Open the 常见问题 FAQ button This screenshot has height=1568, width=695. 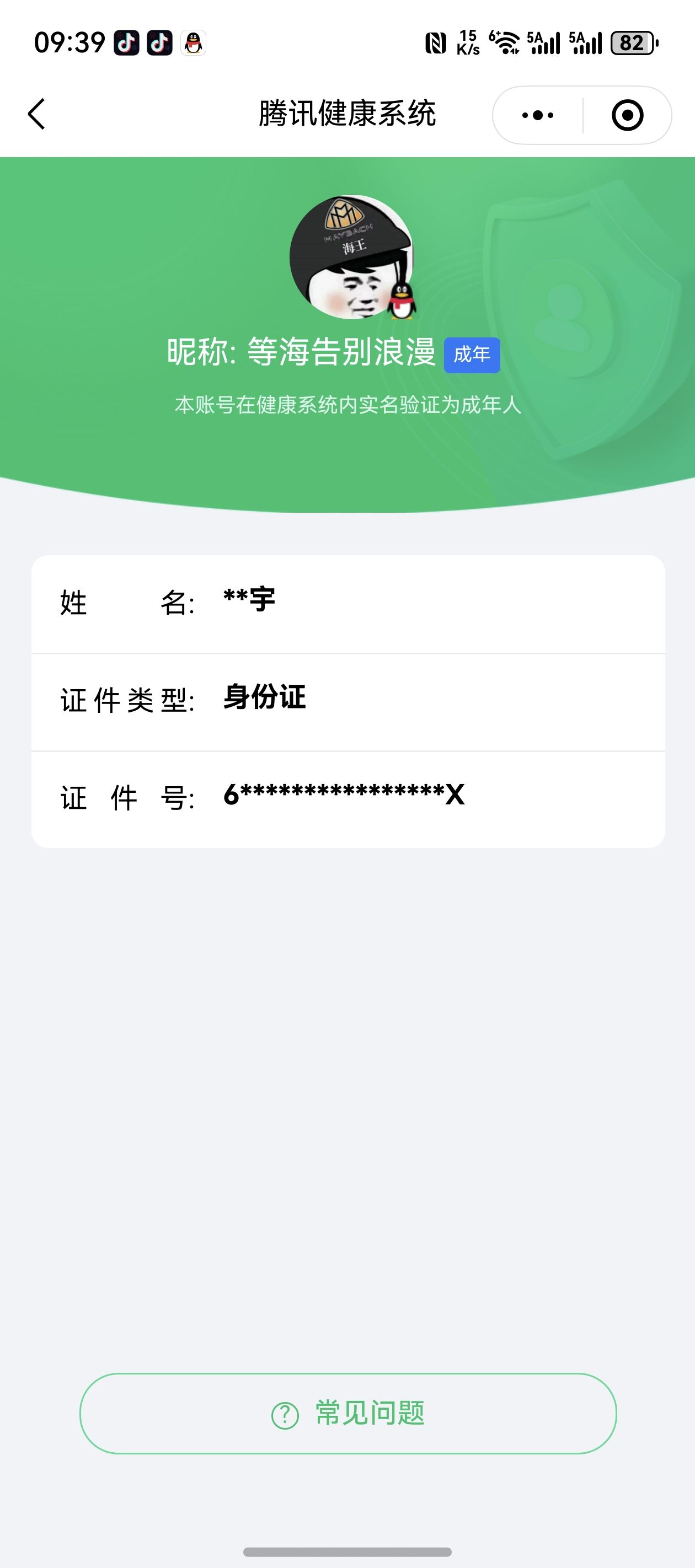coord(347,1415)
